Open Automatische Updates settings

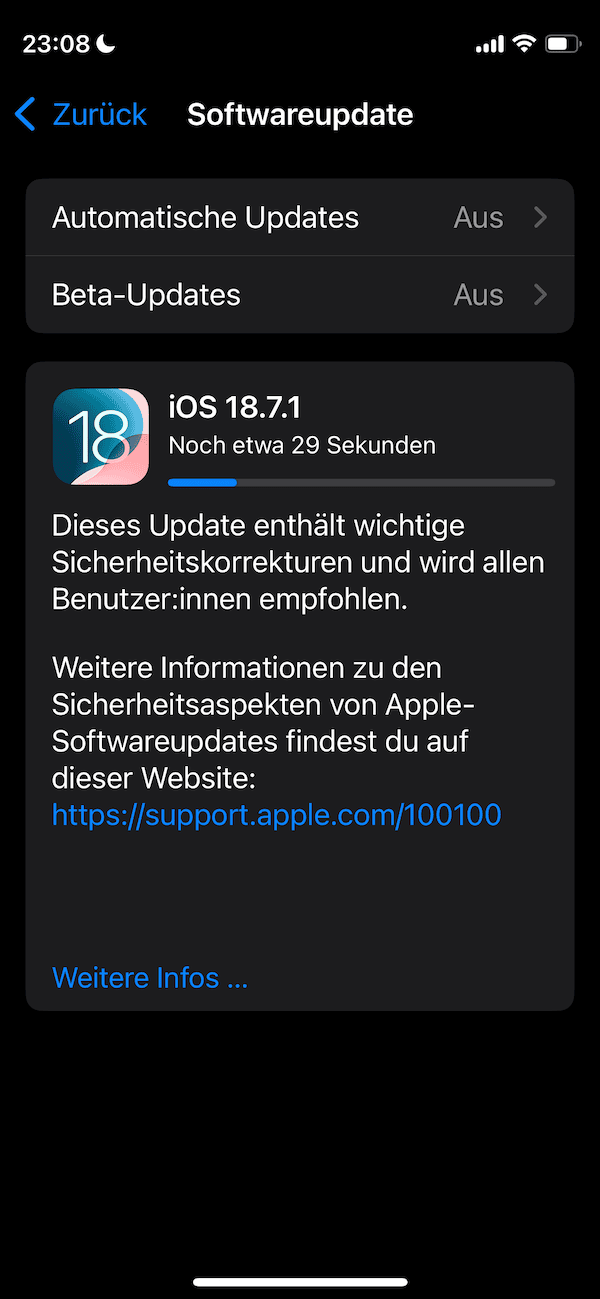[x=300, y=218]
